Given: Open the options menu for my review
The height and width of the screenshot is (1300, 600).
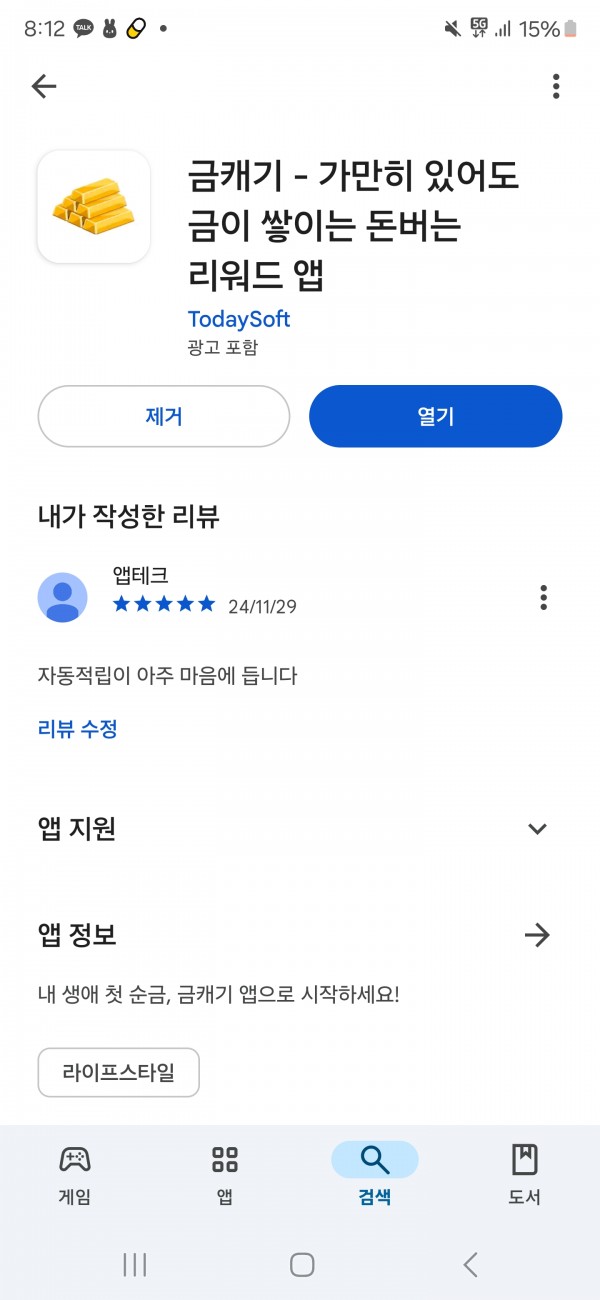Looking at the screenshot, I should (x=543, y=598).
